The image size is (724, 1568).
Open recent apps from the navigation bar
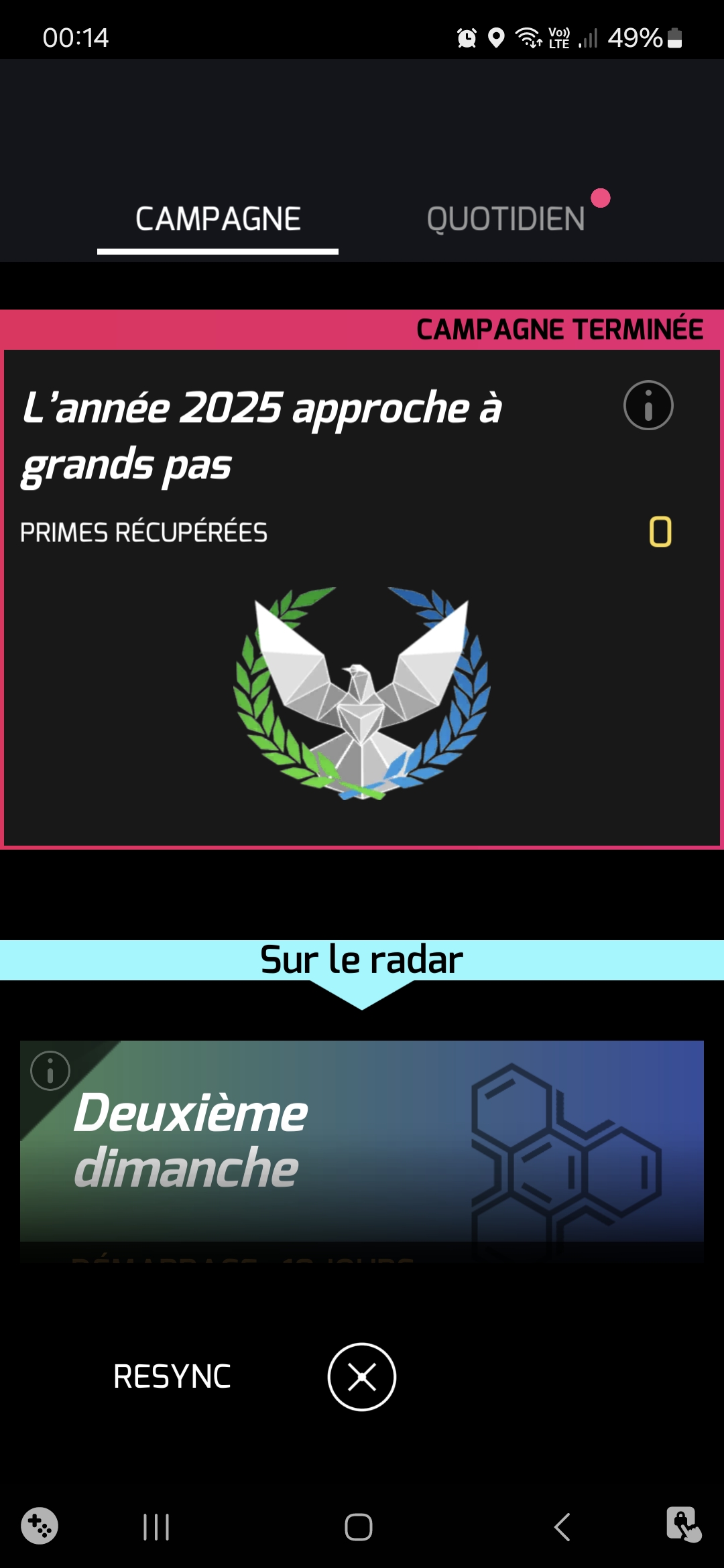coord(156,1527)
